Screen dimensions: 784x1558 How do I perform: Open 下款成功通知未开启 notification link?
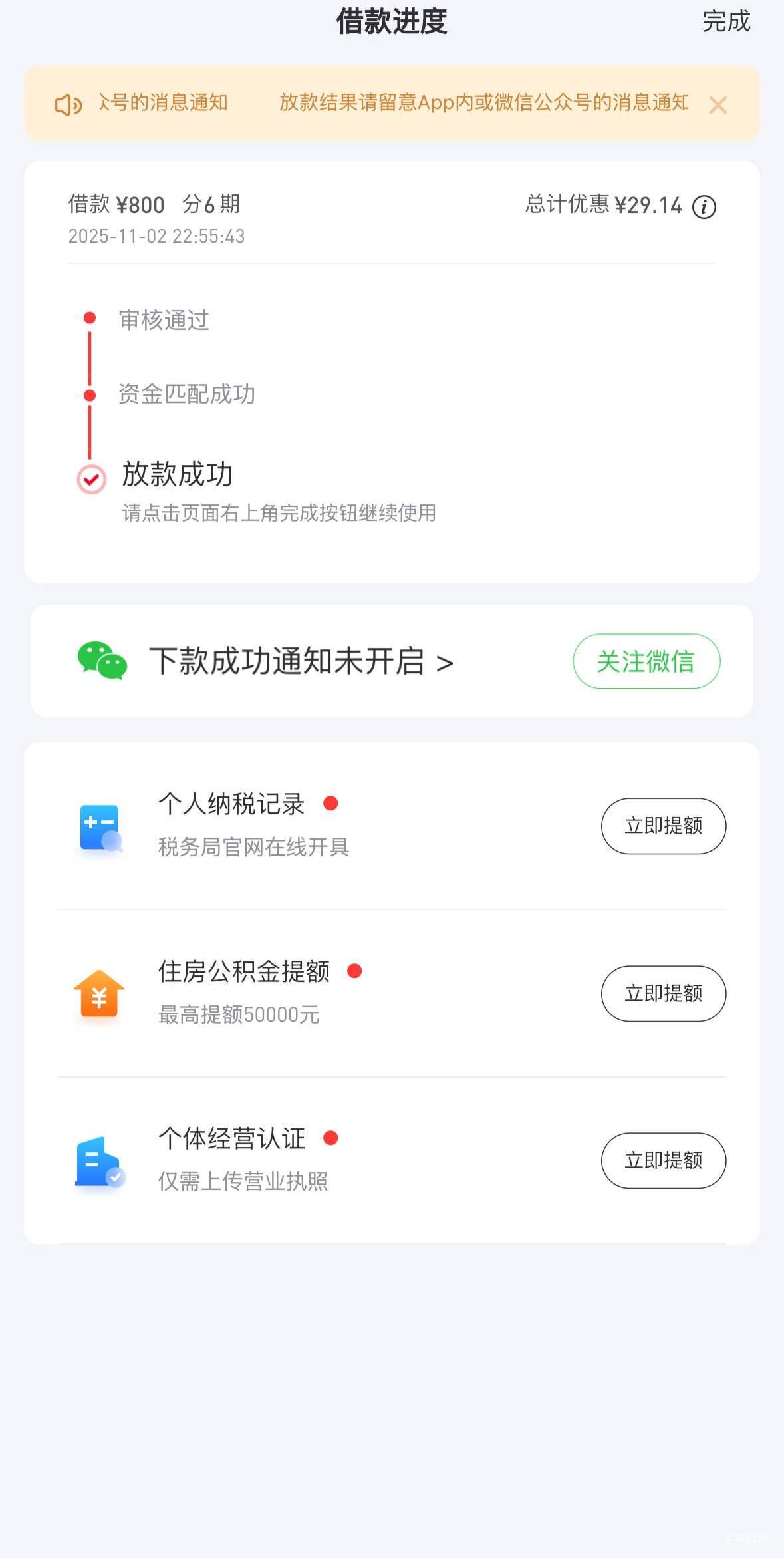[301, 661]
